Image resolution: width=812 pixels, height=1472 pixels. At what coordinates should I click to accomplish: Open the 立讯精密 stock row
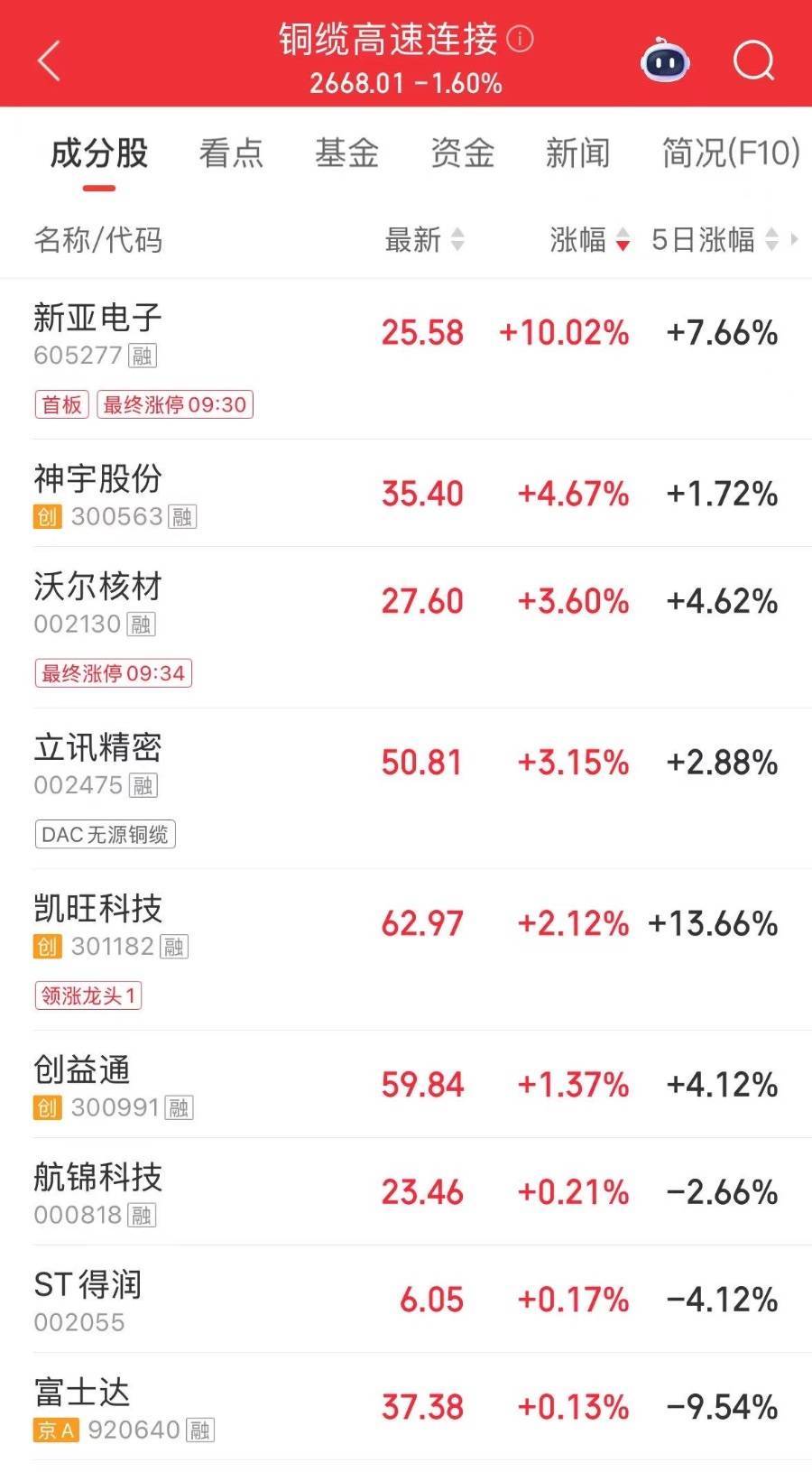97,747
